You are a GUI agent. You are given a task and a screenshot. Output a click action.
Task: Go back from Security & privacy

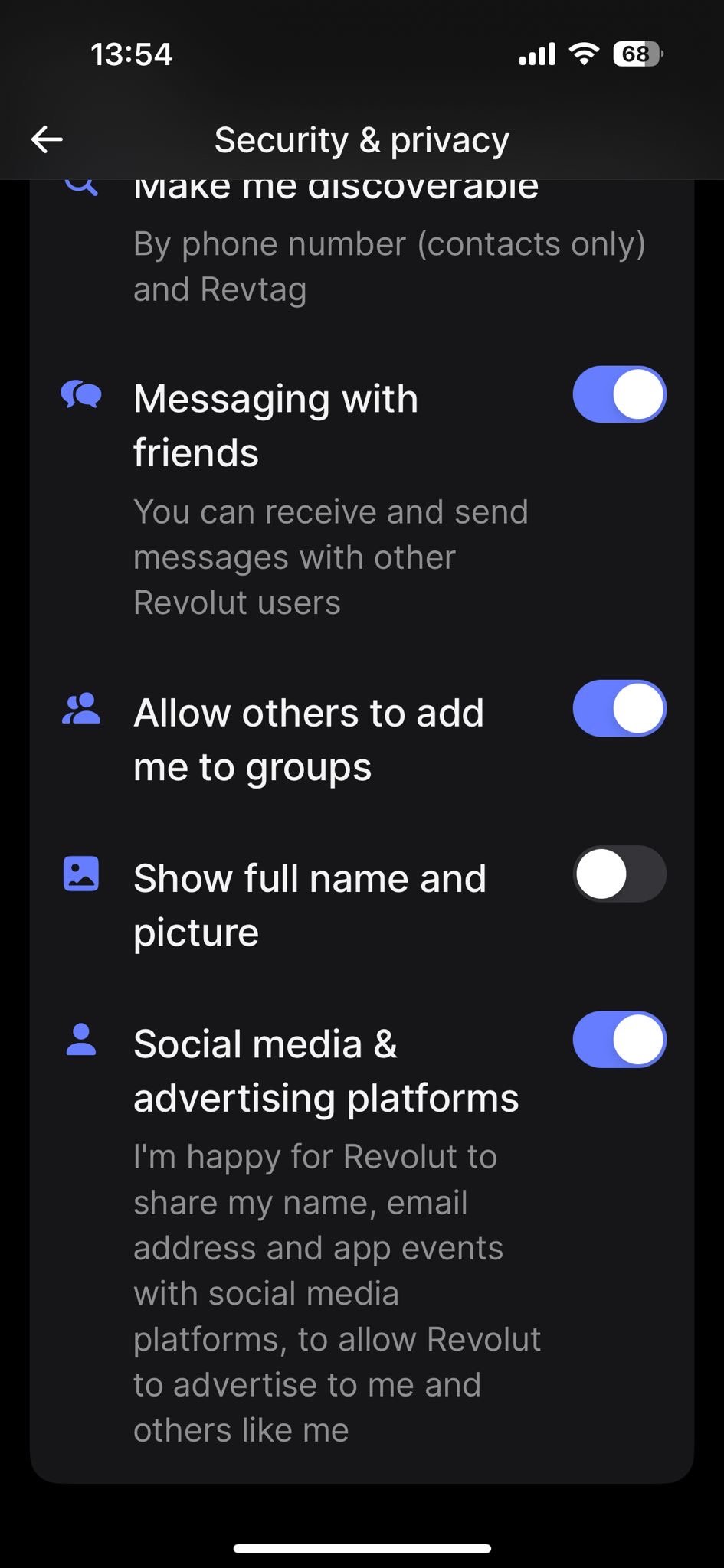coord(47,139)
